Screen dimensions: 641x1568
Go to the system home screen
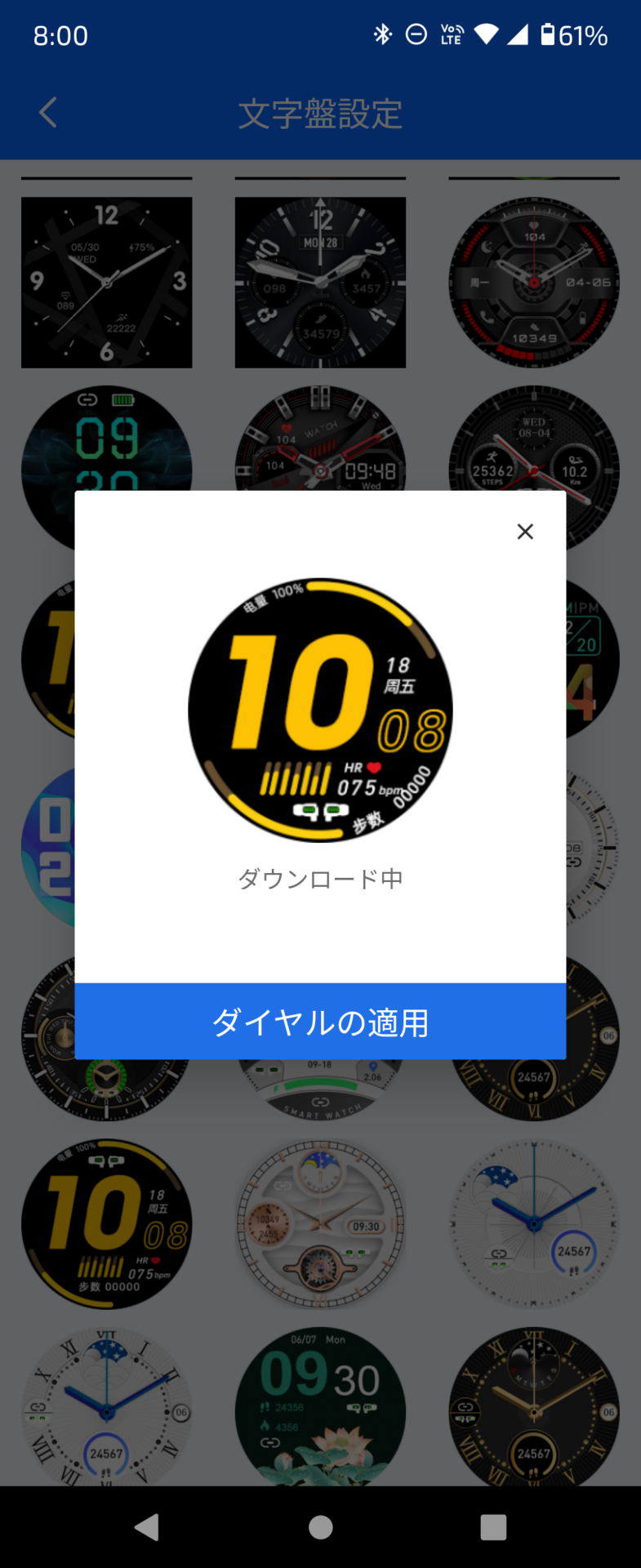321,1526
